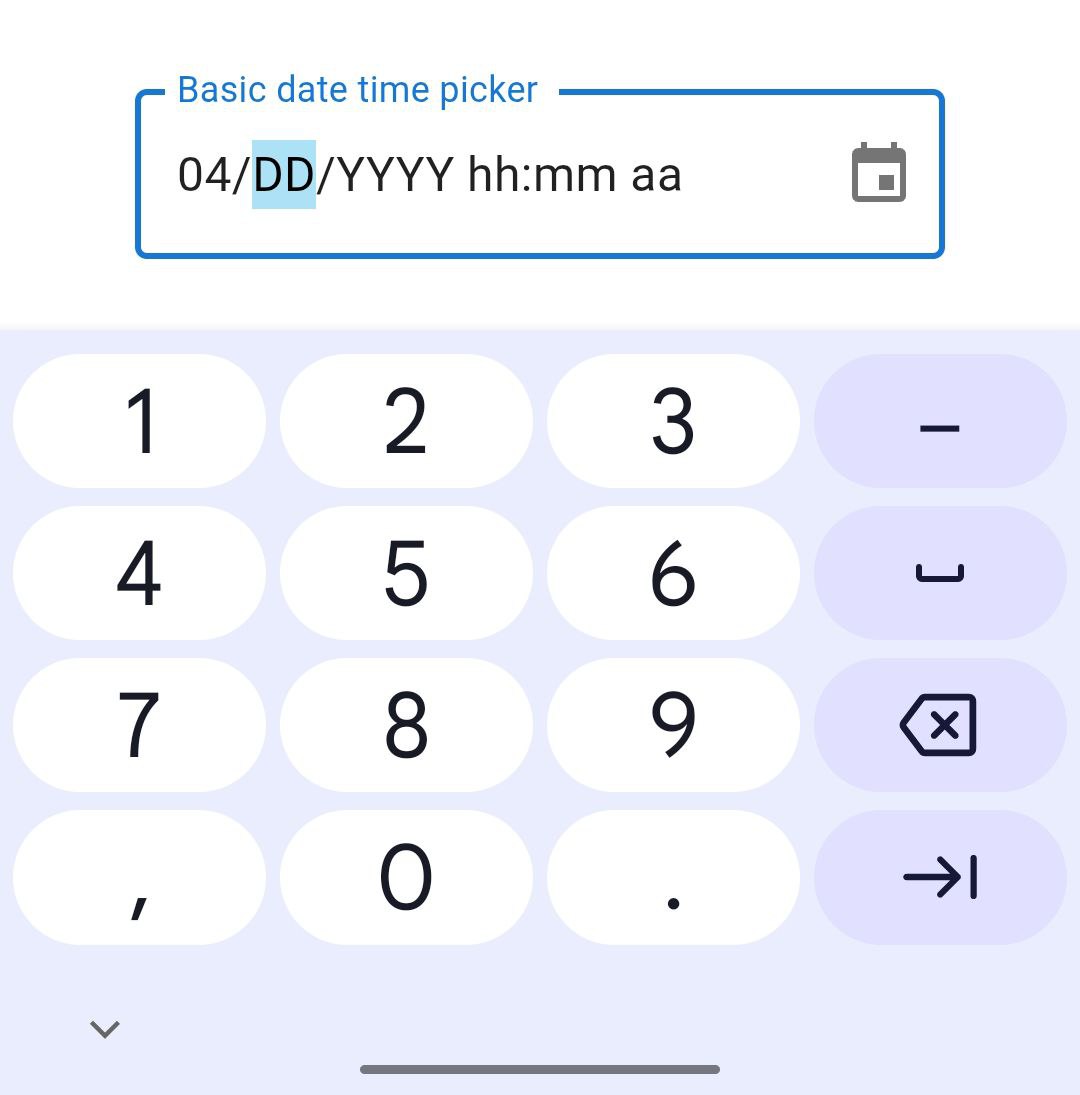Tap the dash key on the keypad
Screen dimensions: 1080x1095
click(940, 421)
